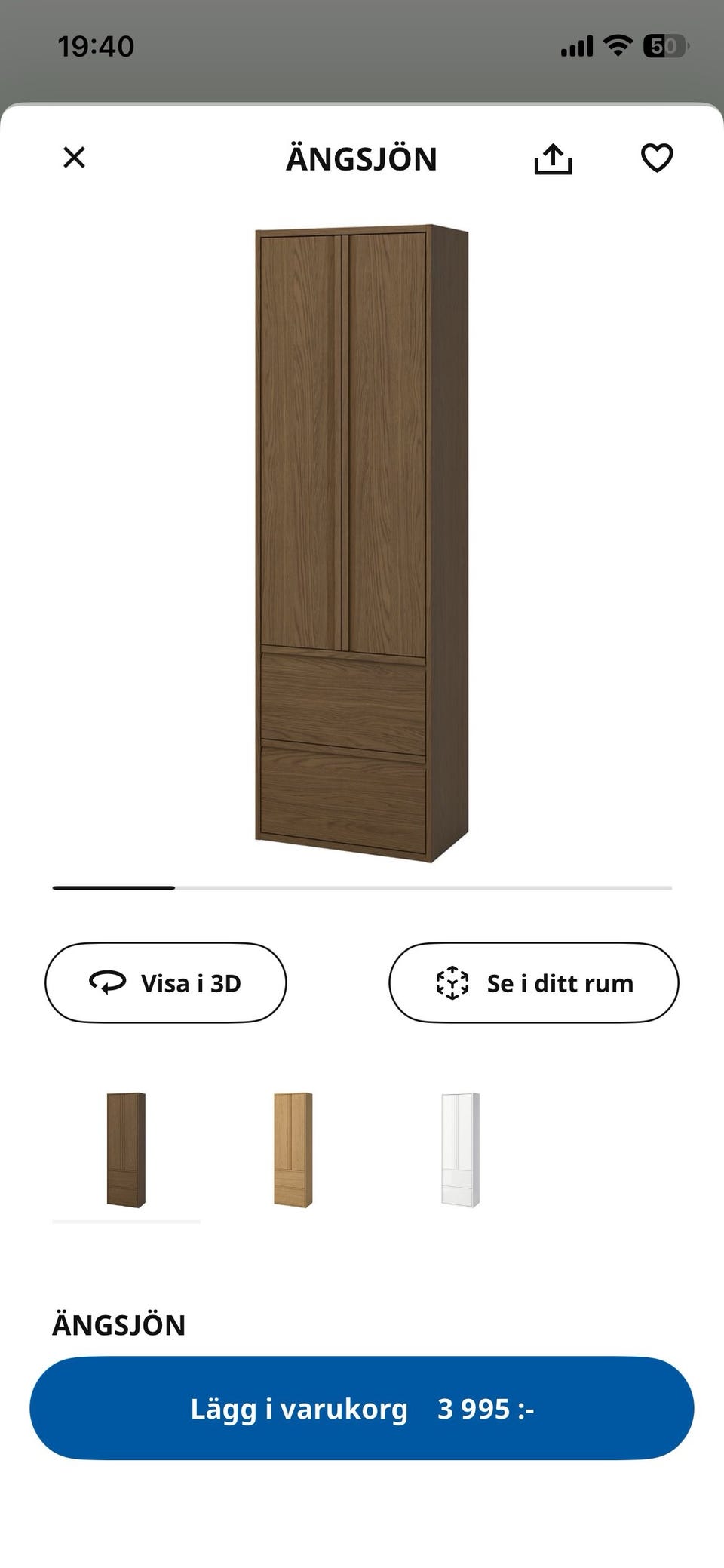Add ÄNGSJÖN to favorites with heart icon
724x1568 pixels.
click(657, 158)
